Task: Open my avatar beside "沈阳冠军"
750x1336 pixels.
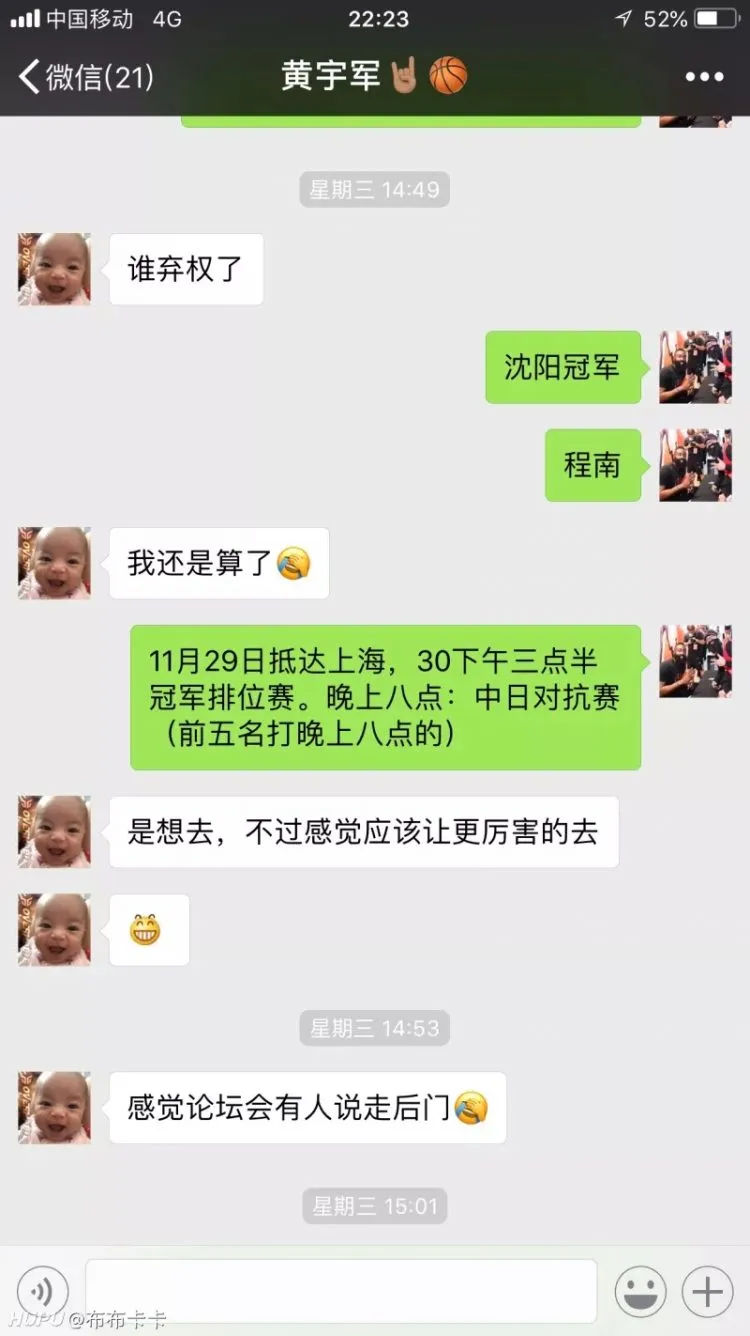Action: [x=695, y=367]
